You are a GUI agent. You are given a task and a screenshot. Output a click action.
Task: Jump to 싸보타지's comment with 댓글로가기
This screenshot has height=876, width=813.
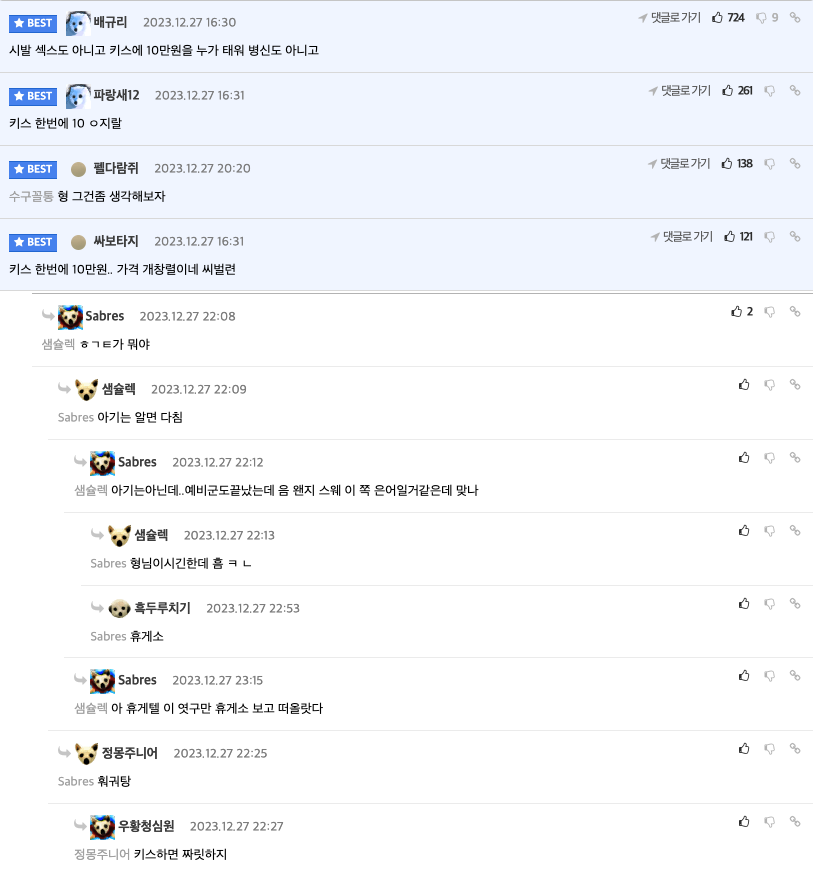(681, 236)
